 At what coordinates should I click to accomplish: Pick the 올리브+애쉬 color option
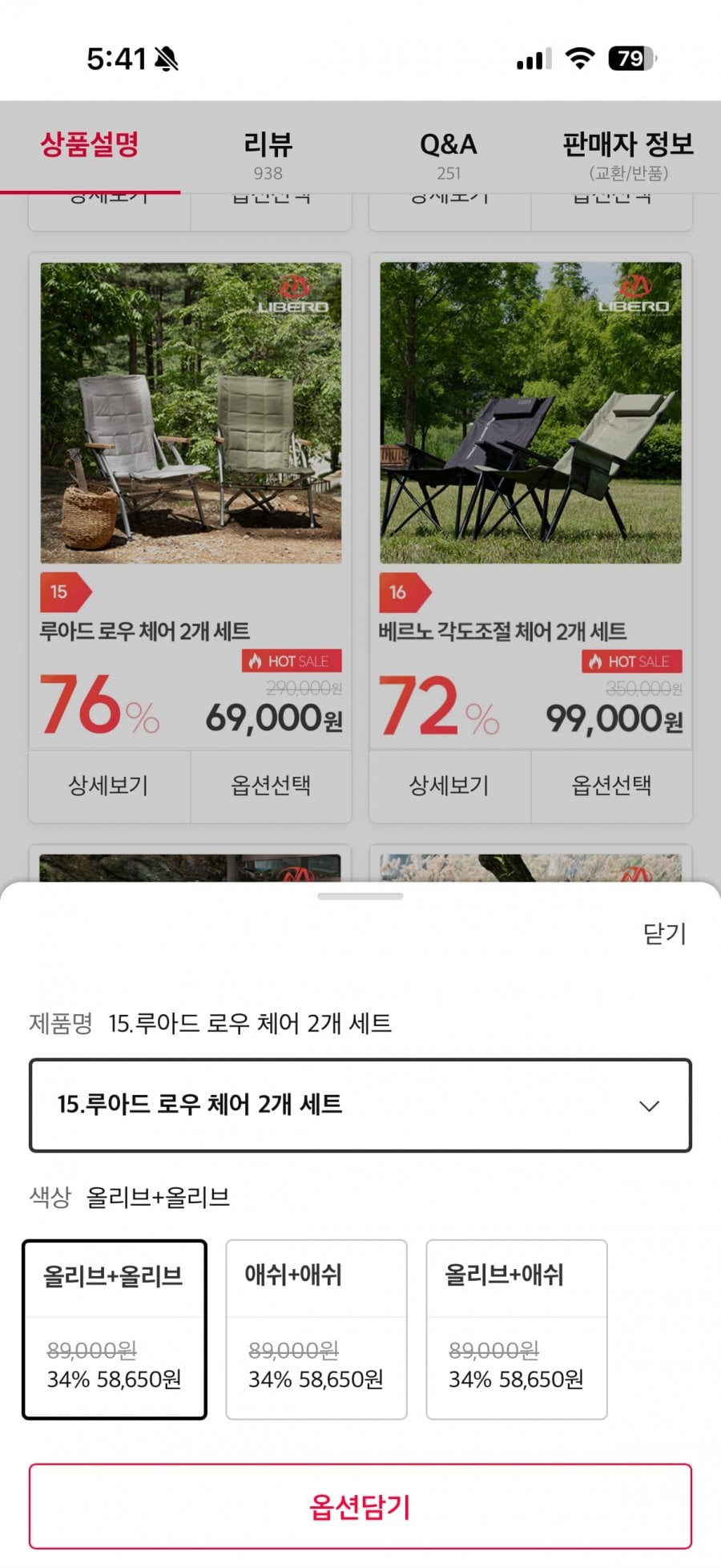tap(517, 1329)
